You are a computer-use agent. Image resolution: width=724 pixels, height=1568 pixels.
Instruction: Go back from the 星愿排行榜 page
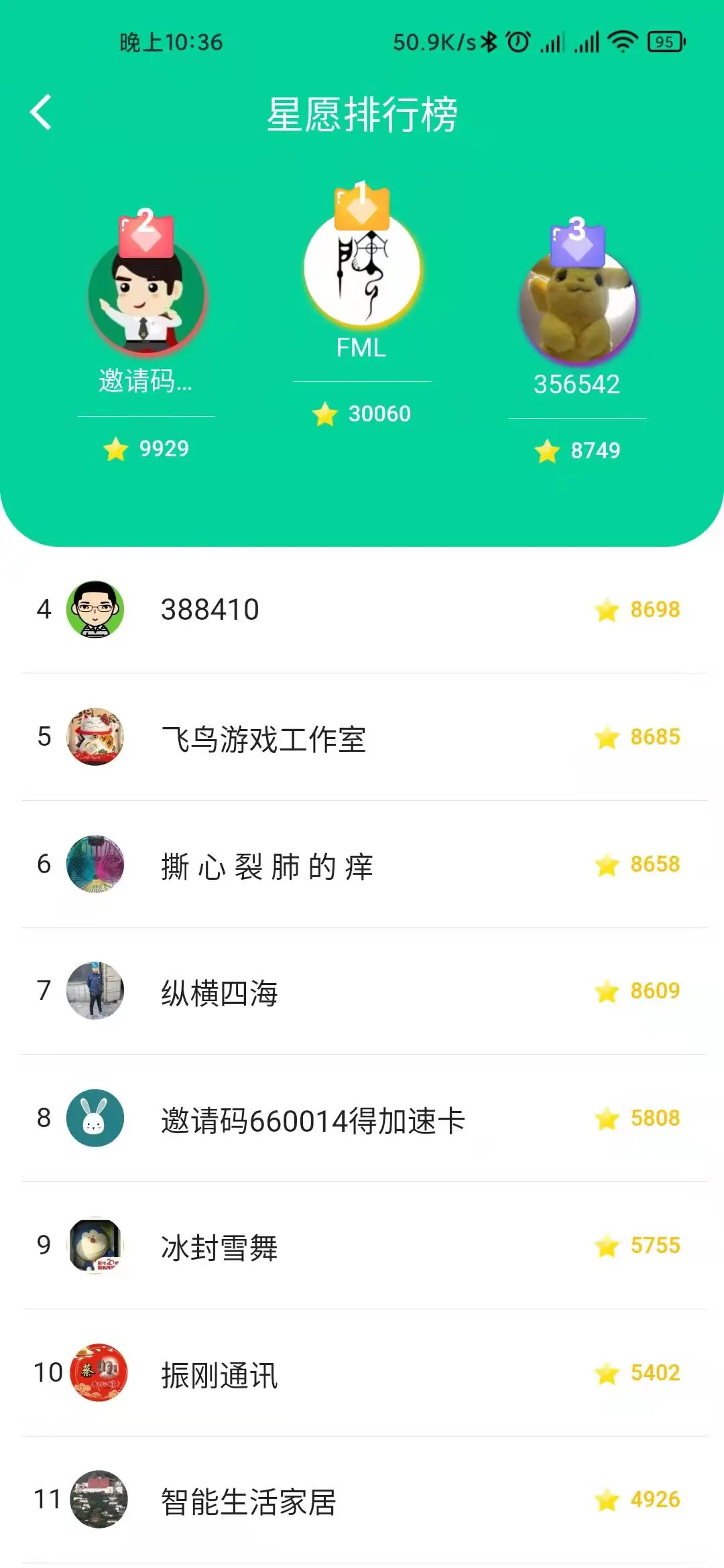[x=42, y=112]
